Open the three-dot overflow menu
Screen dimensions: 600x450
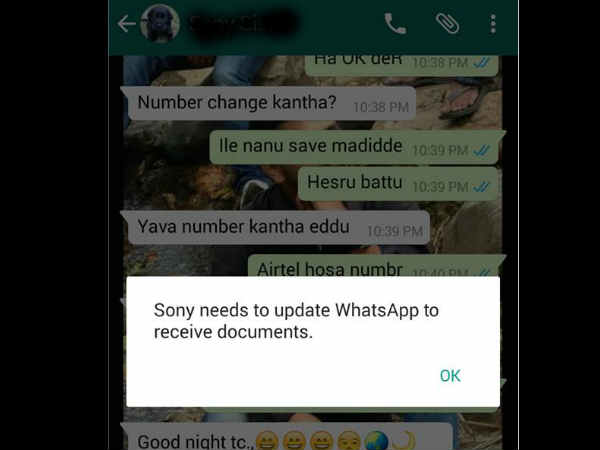(x=492, y=24)
